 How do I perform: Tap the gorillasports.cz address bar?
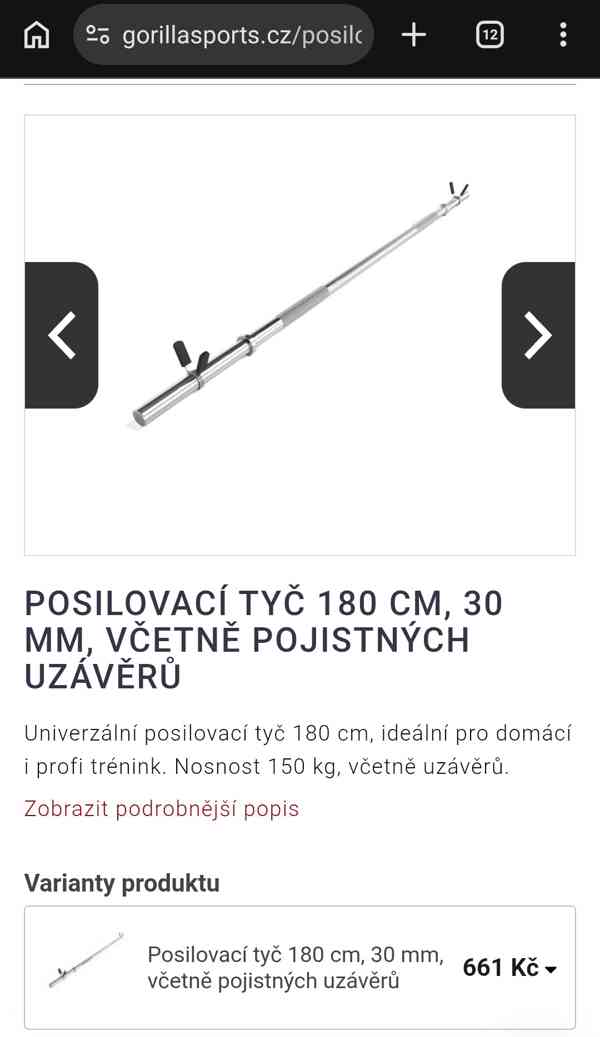[224, 35]
